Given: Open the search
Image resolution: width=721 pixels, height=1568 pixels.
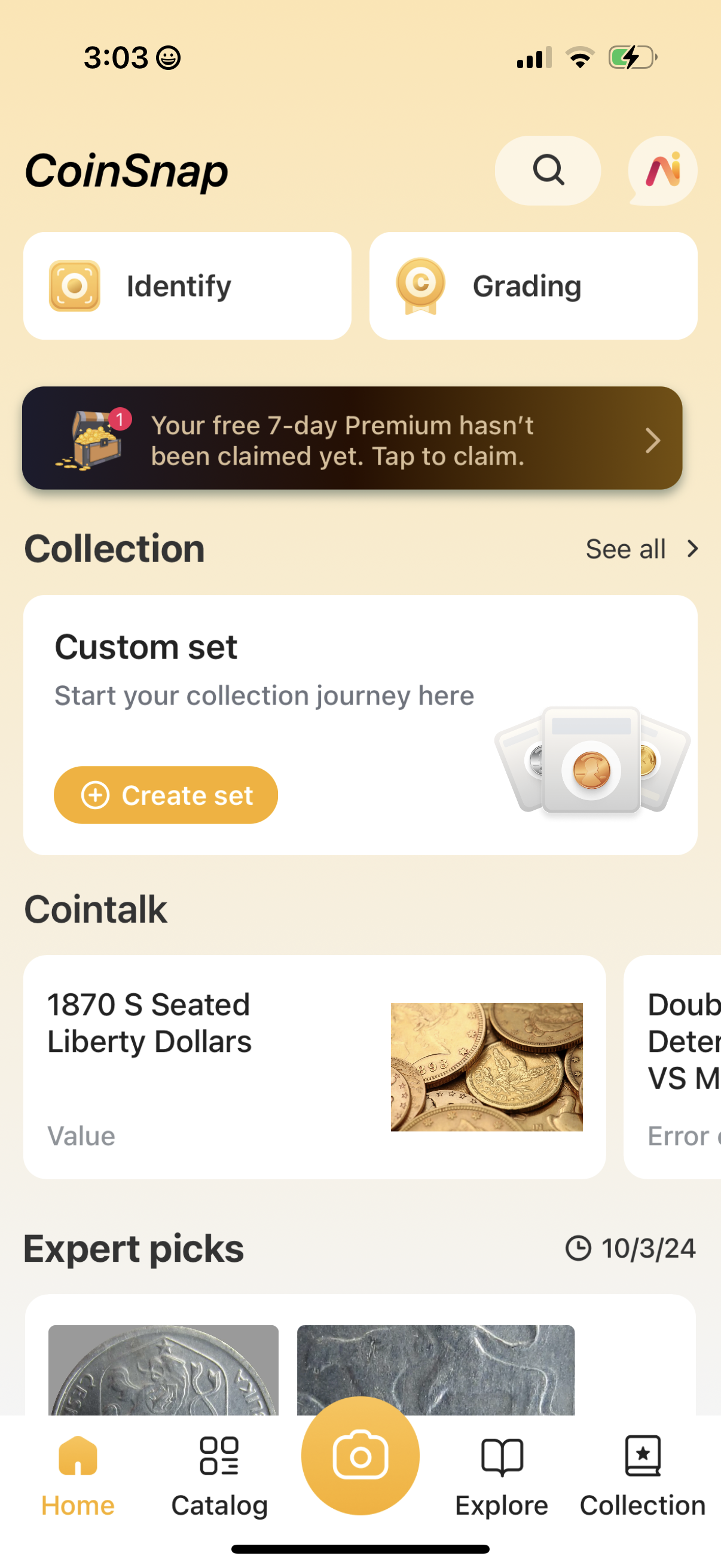Looking at the screenshot, I should tap(547, 170).
